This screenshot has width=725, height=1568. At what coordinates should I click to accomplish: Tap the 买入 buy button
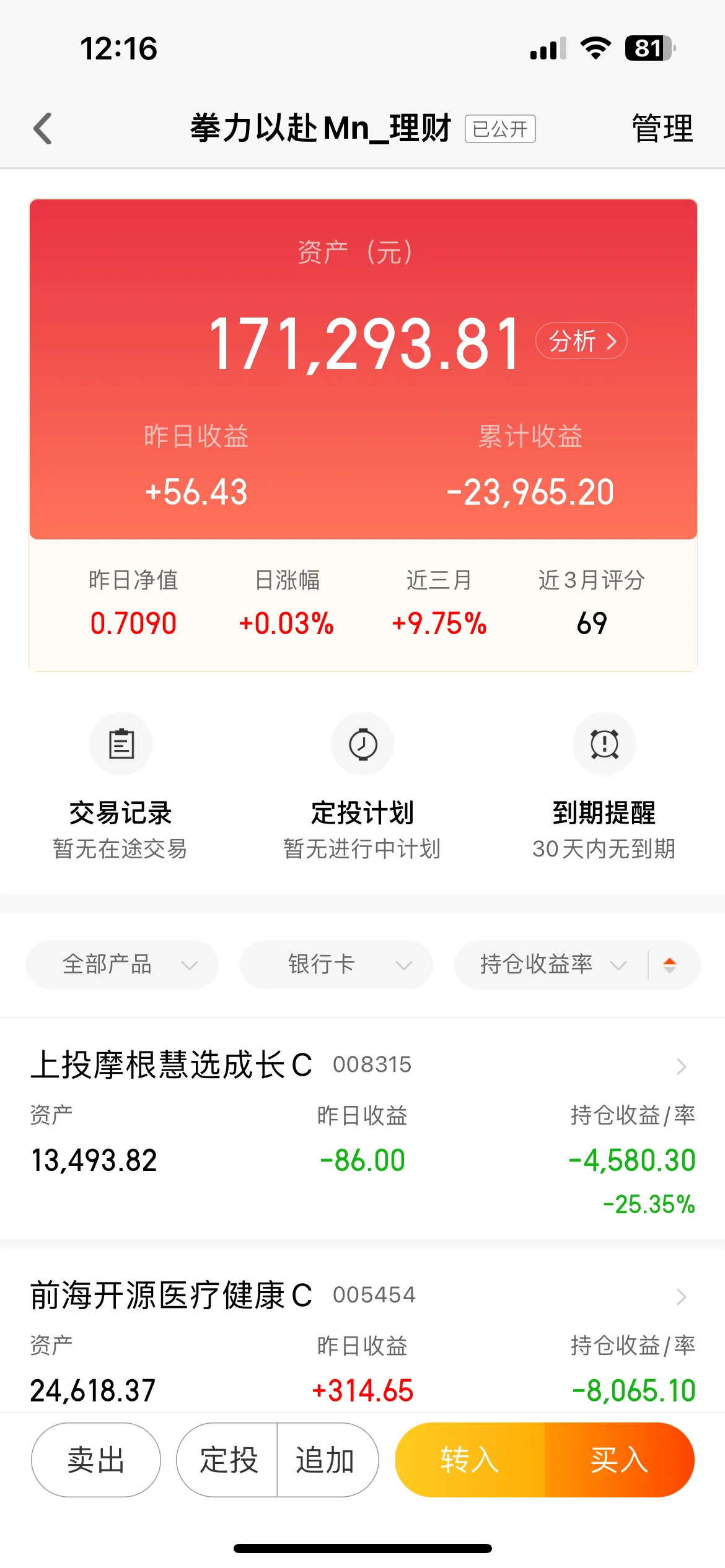pos(619,1460)
